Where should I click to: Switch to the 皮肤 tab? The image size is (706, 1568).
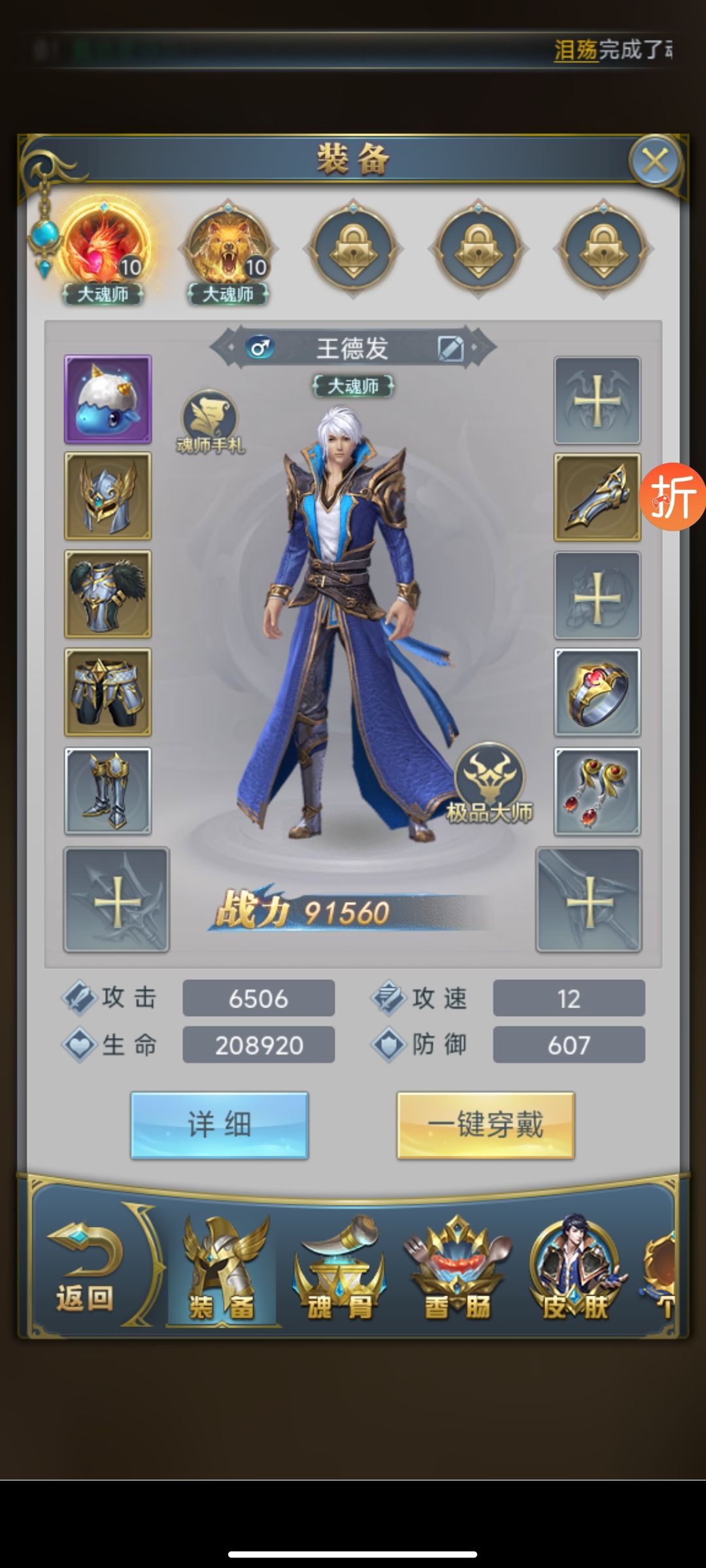[x=575, y=1271]
